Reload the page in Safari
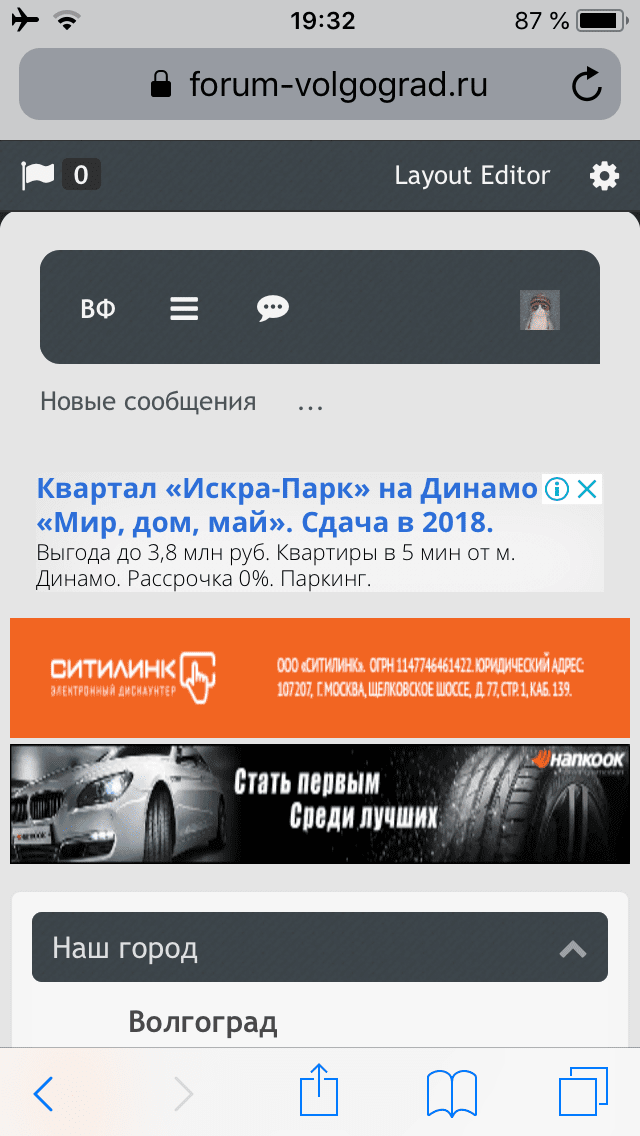 586,85
